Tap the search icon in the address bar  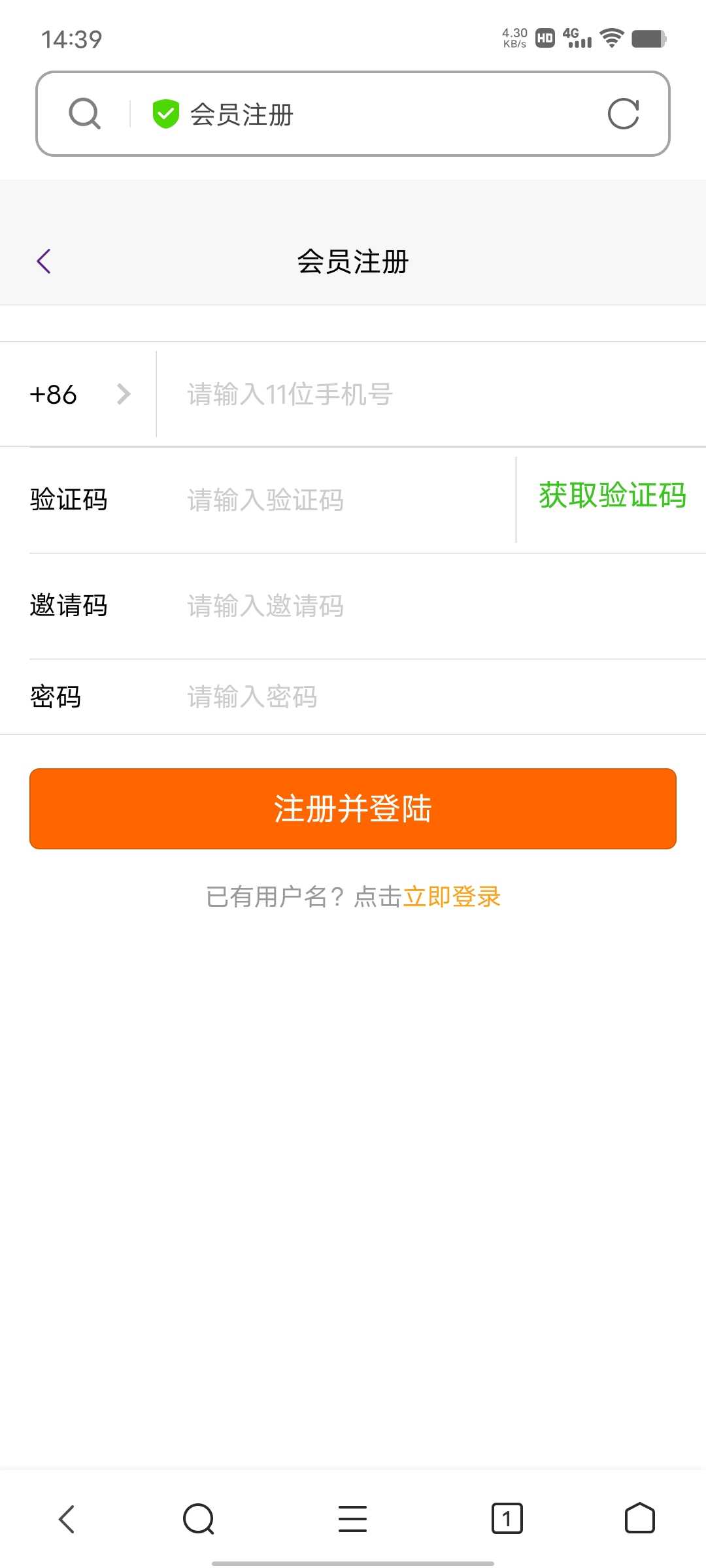pyautogui.click(x=85, y=114)
